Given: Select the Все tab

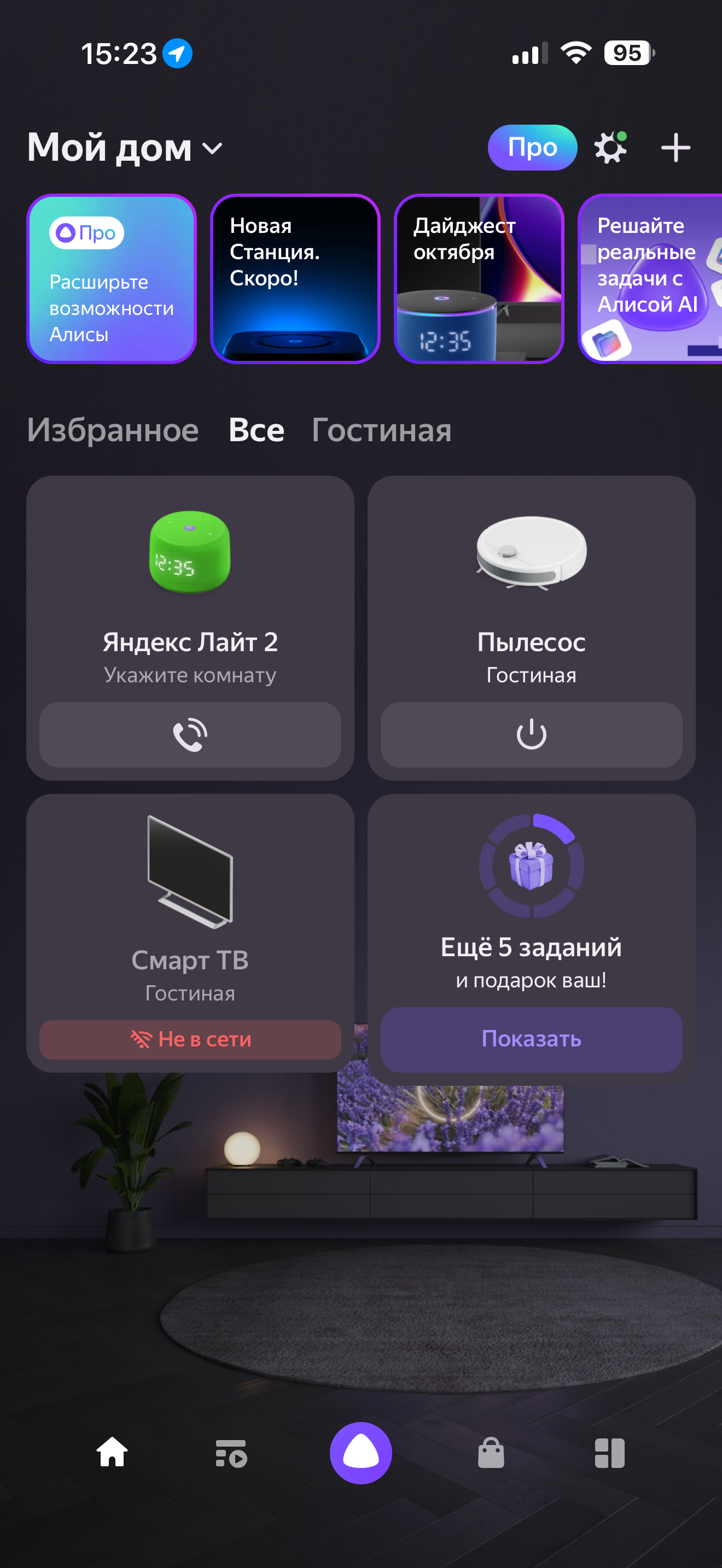Looking at the screenshot, I should [257, 430].
